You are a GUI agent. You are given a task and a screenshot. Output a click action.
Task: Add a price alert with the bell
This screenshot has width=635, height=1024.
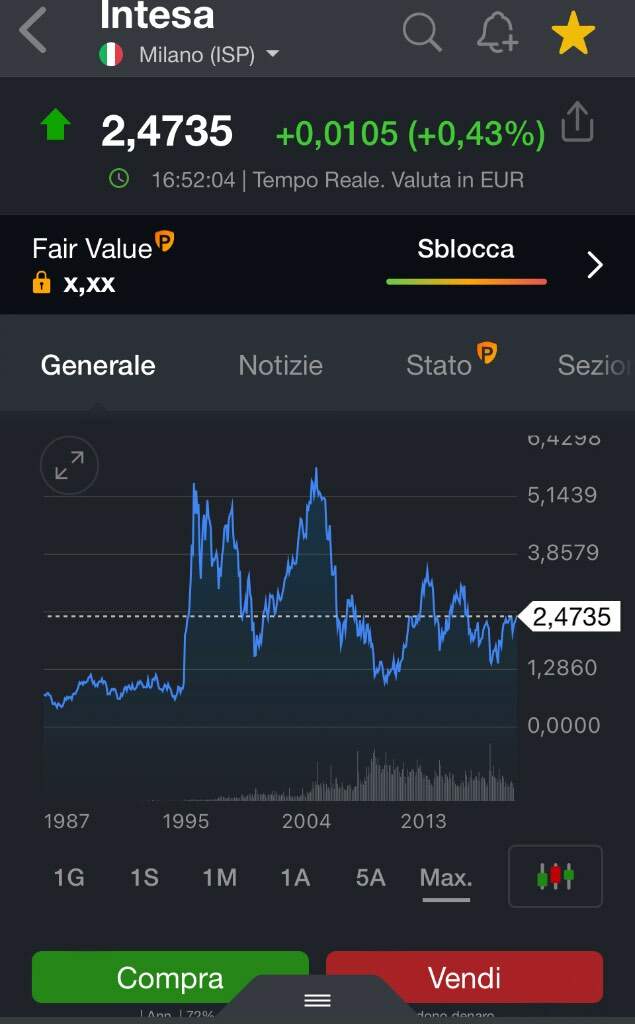[x=497, y=31]
